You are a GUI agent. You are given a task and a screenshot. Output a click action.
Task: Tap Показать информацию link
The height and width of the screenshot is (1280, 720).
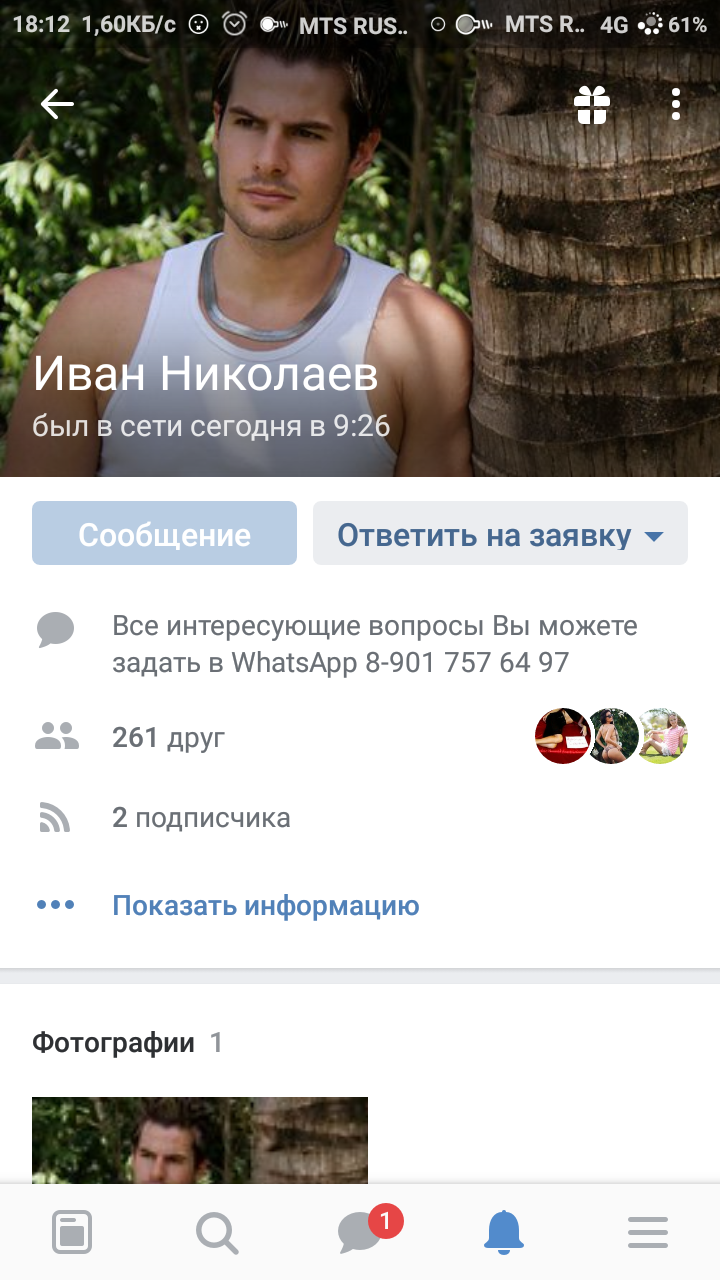(x=265, y=906)
